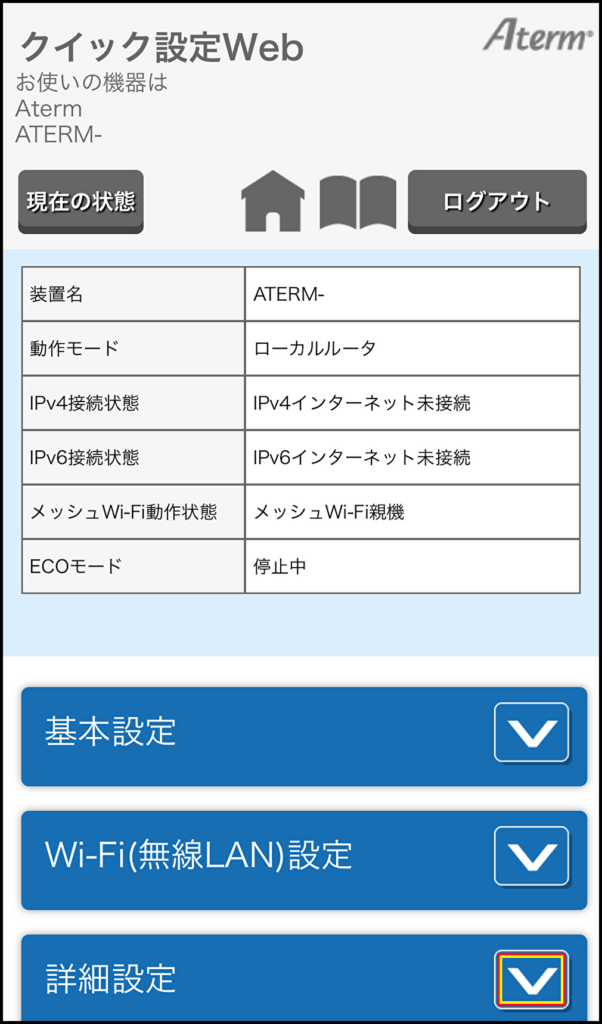Expand the Wi-Fi(無線LAN)設定 section
The width and height of the screenshot is (602, 1024).
tap(531, 856)
